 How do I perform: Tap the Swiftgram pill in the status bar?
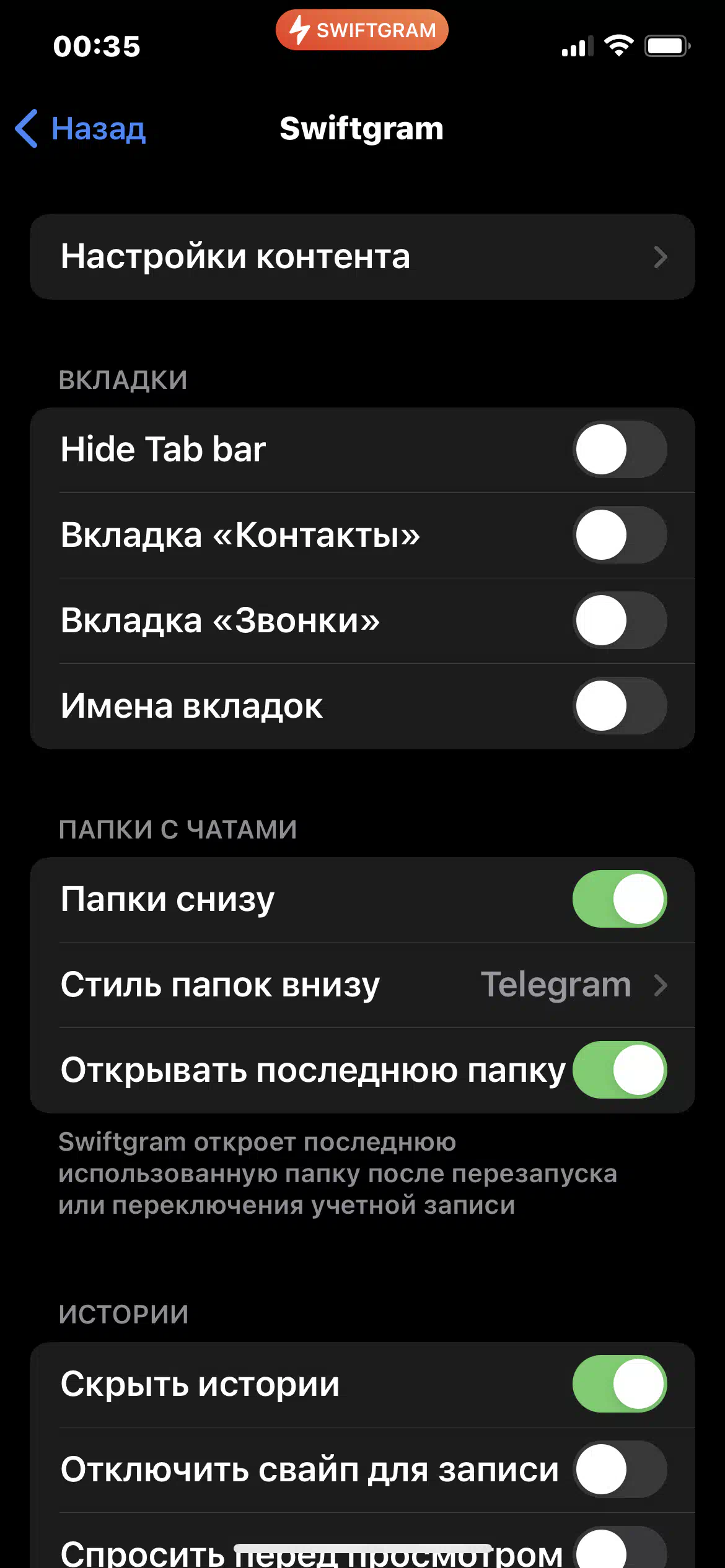pyautogui.click(x=362, y=30)
